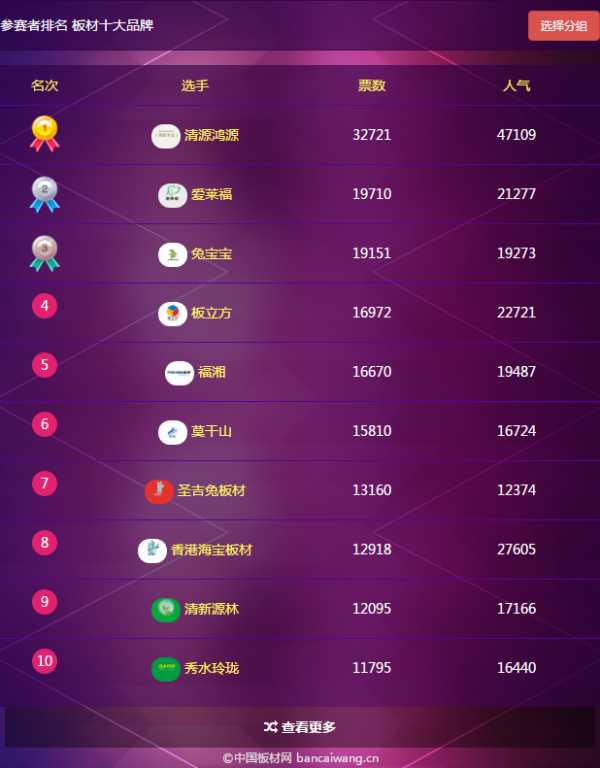
Task: Open 清新源林 entry
Action: coord(211,609)
